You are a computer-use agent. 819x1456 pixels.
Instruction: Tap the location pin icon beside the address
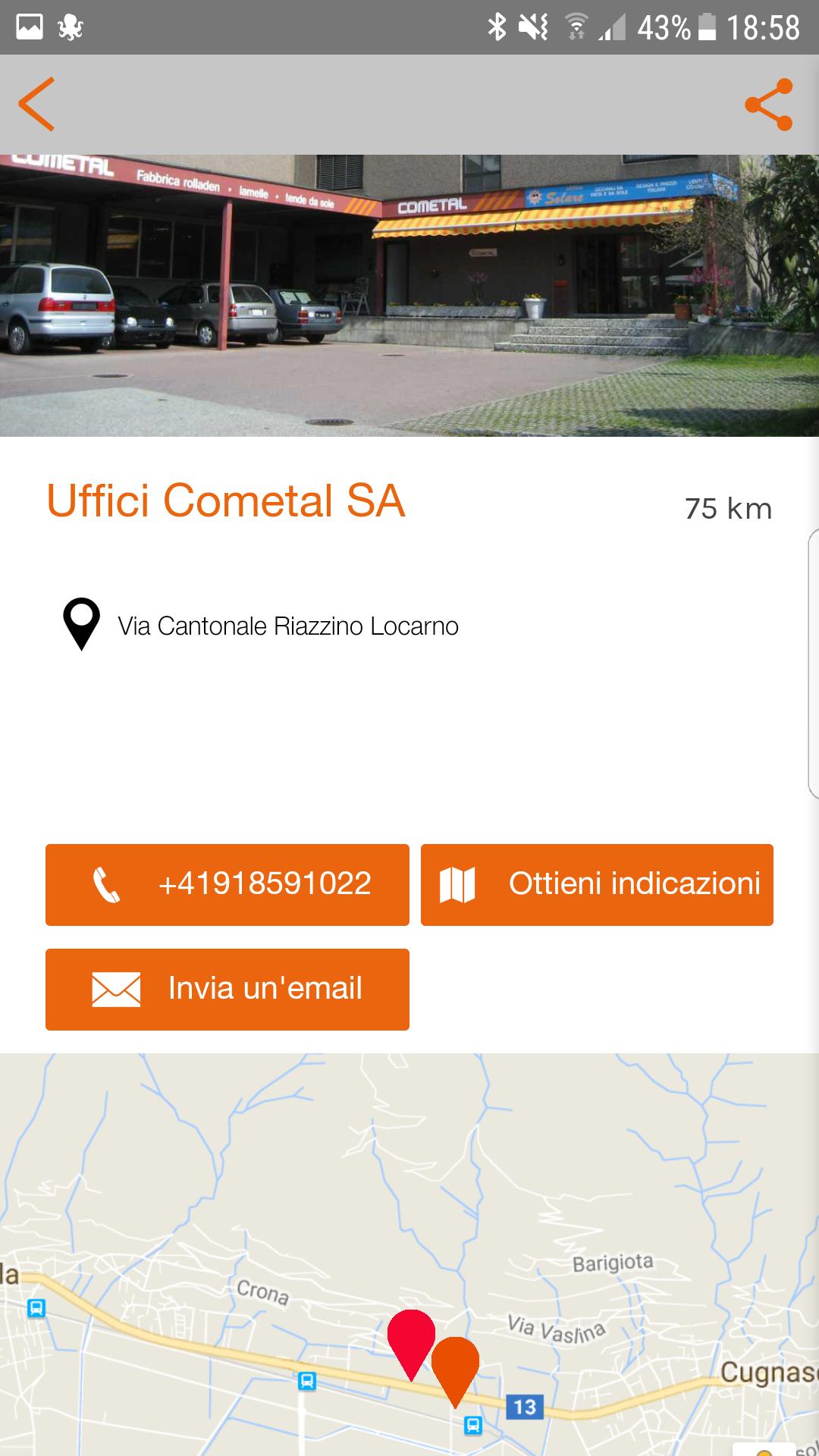pos(82,626)
